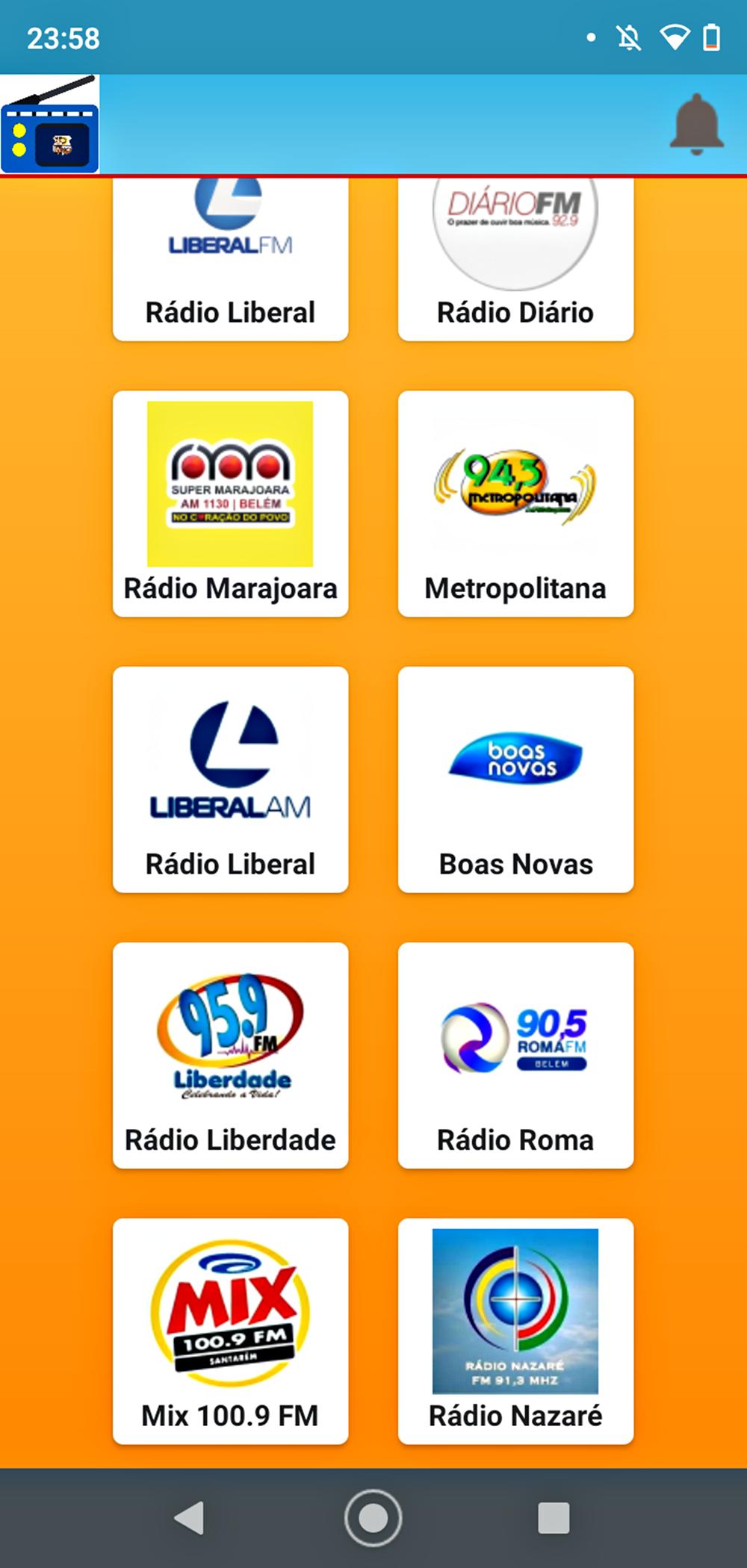
Task: Tune in to Rádio Liberdade
Action: click(x=230, y=1055)
